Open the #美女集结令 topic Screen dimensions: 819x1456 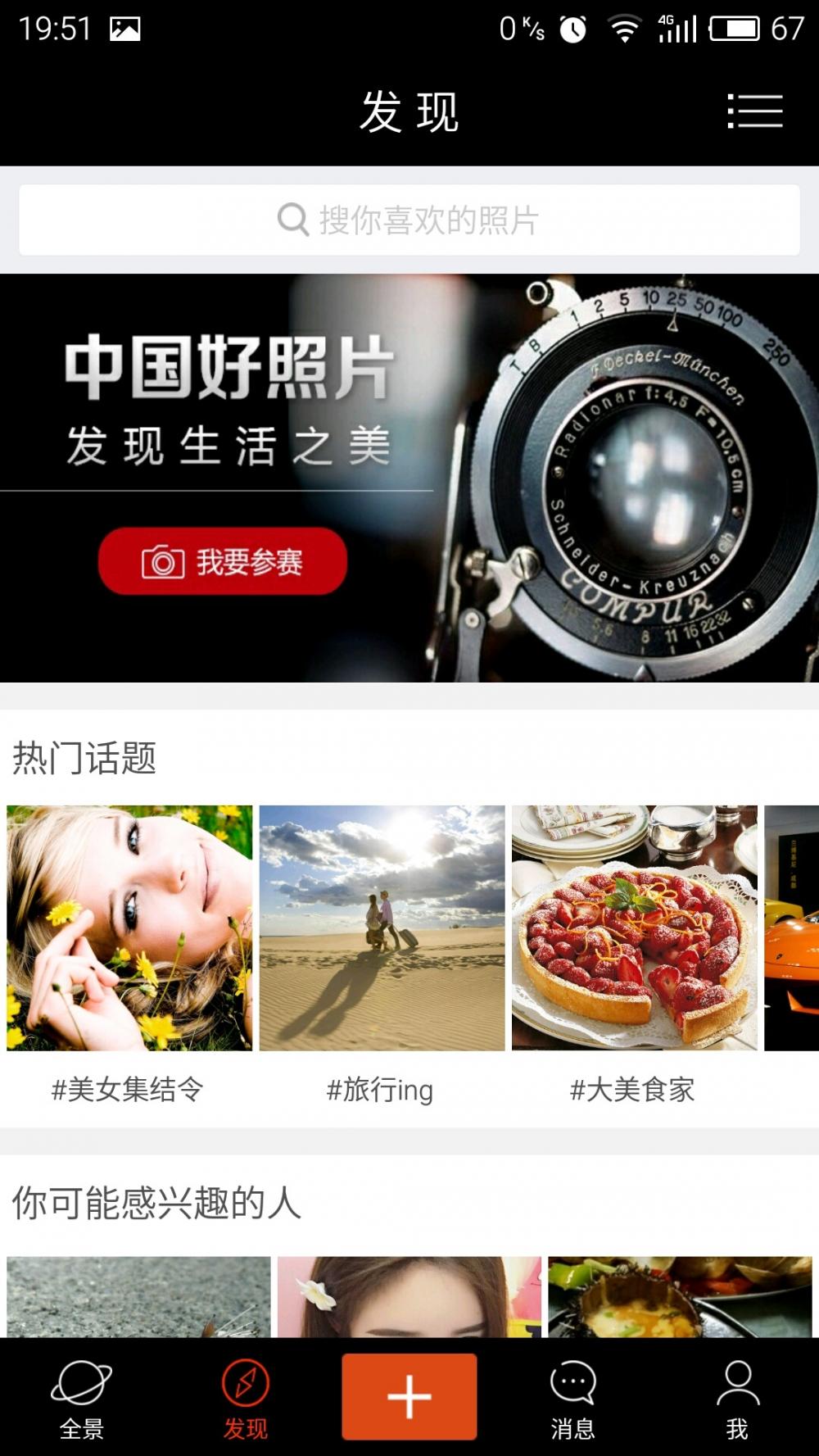click(x=129, y=928)
